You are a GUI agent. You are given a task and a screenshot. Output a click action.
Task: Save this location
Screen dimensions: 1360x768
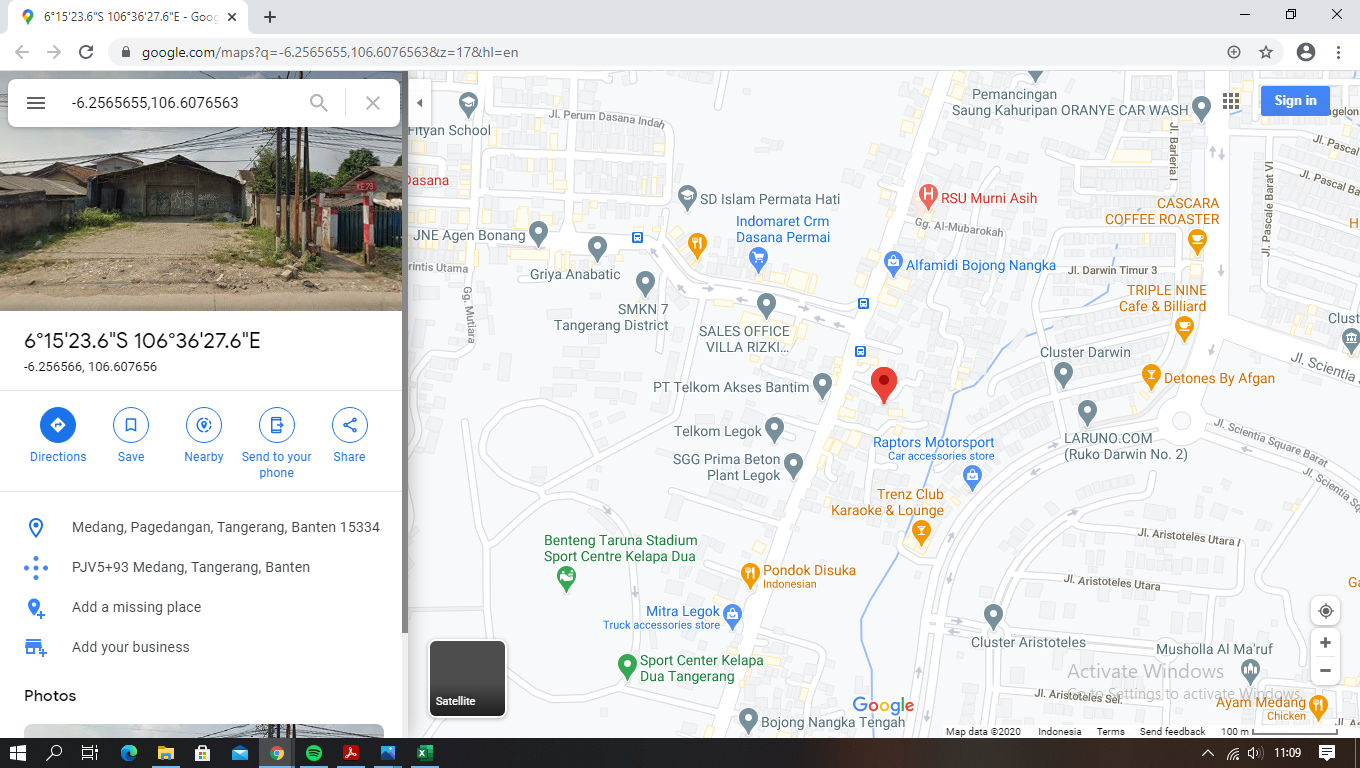tap(131, 426)
